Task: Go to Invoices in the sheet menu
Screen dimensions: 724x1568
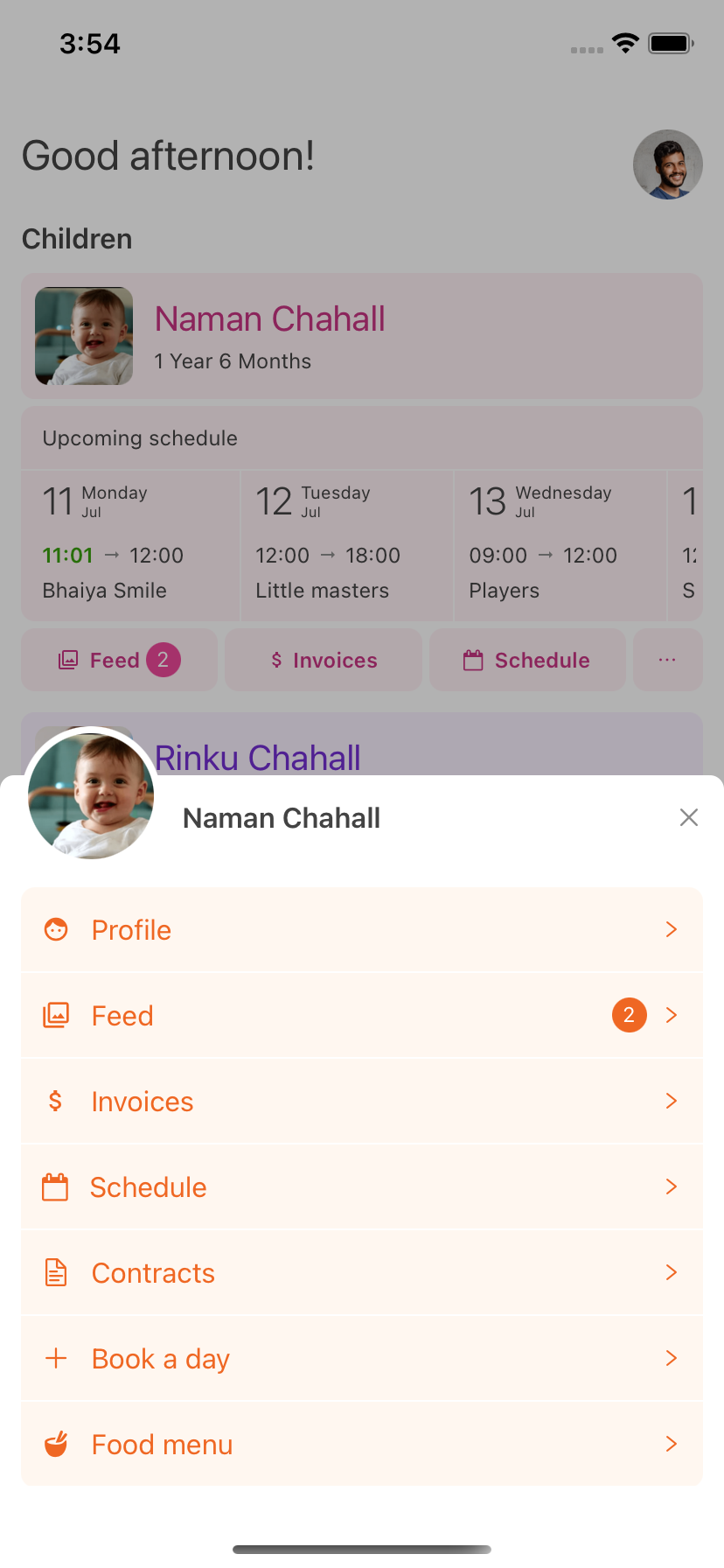Action: 361,1101
